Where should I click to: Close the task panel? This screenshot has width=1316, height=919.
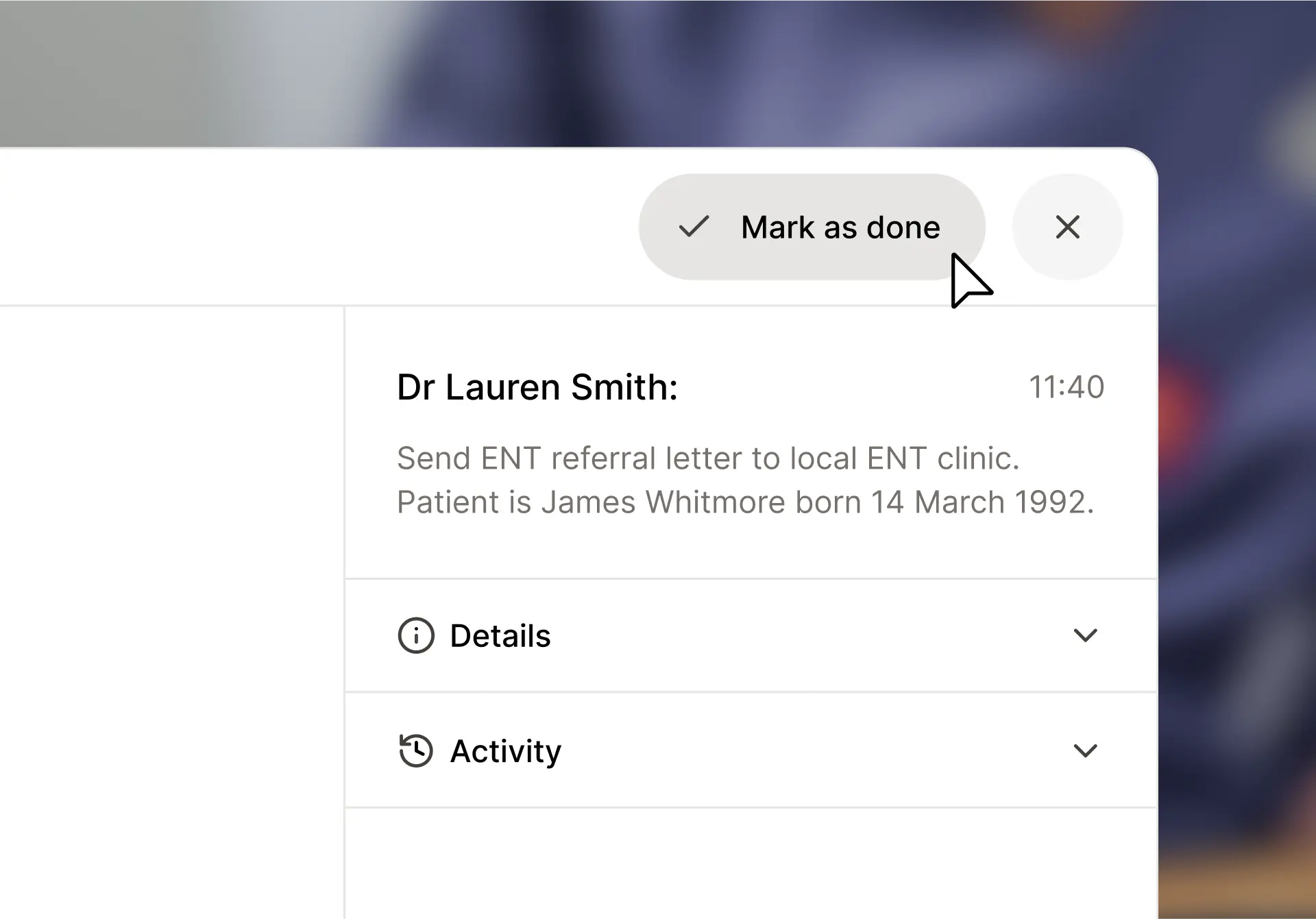click(1067, 227)
